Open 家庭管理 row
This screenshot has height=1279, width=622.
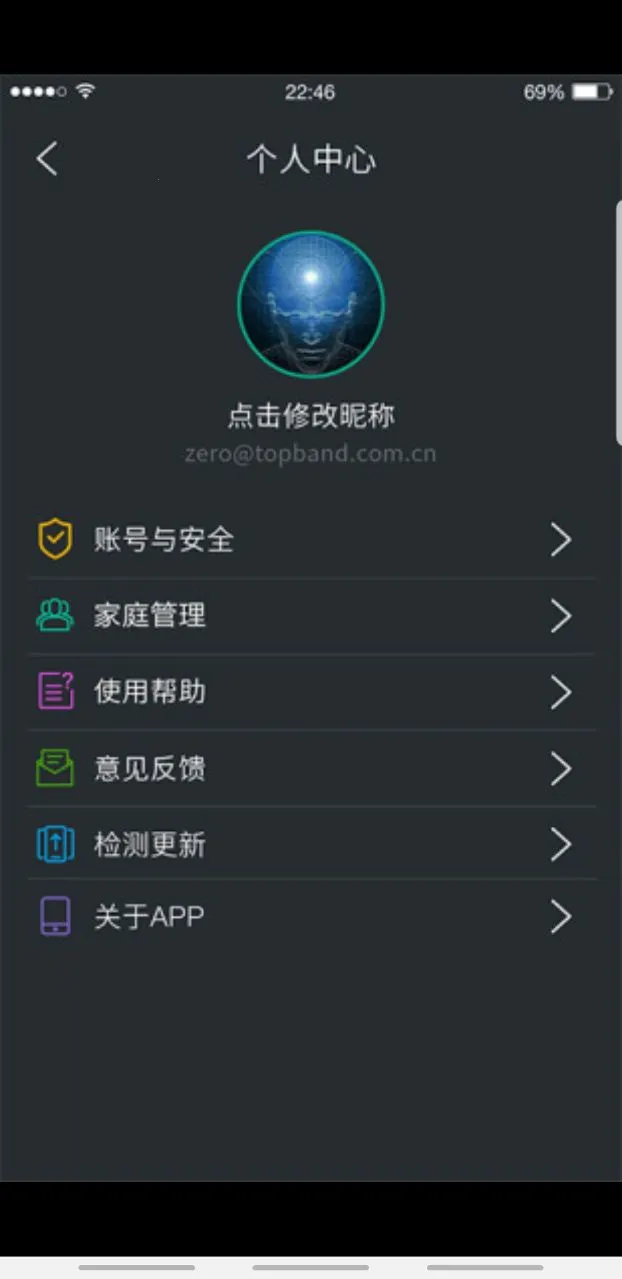click(x=311, y=616)
